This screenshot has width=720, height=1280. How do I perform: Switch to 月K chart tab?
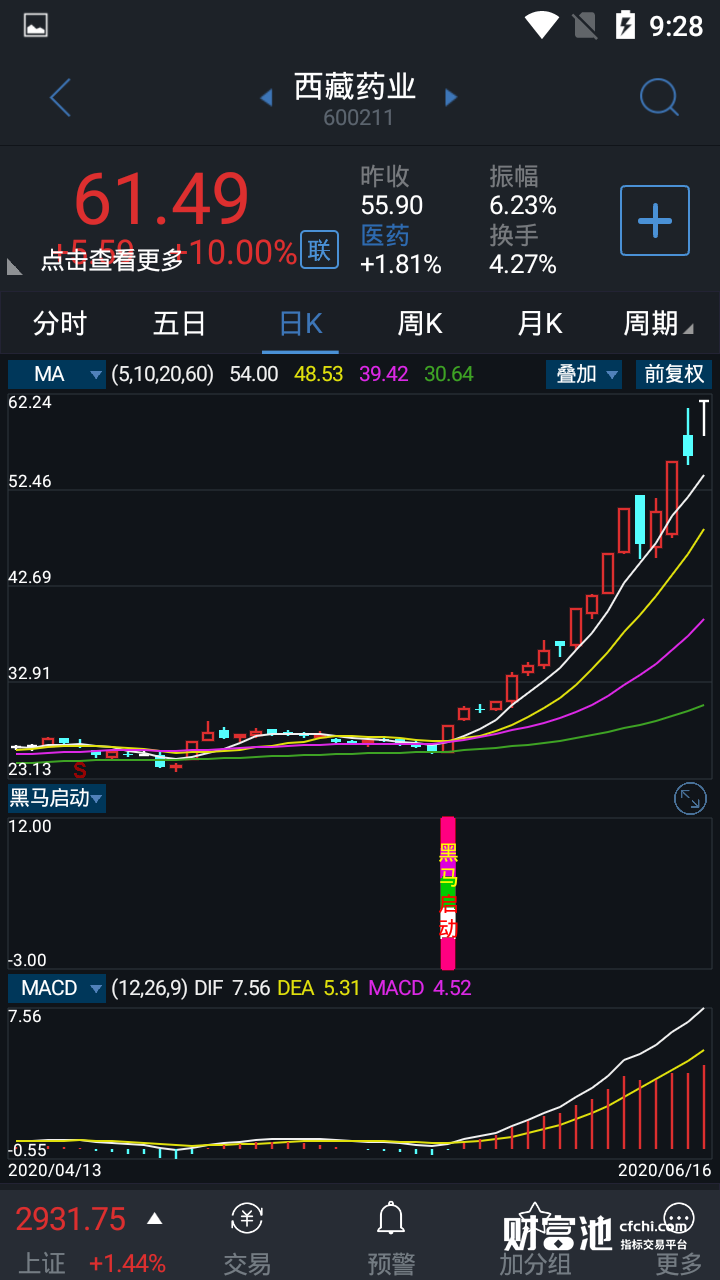[x=540, y=323]
